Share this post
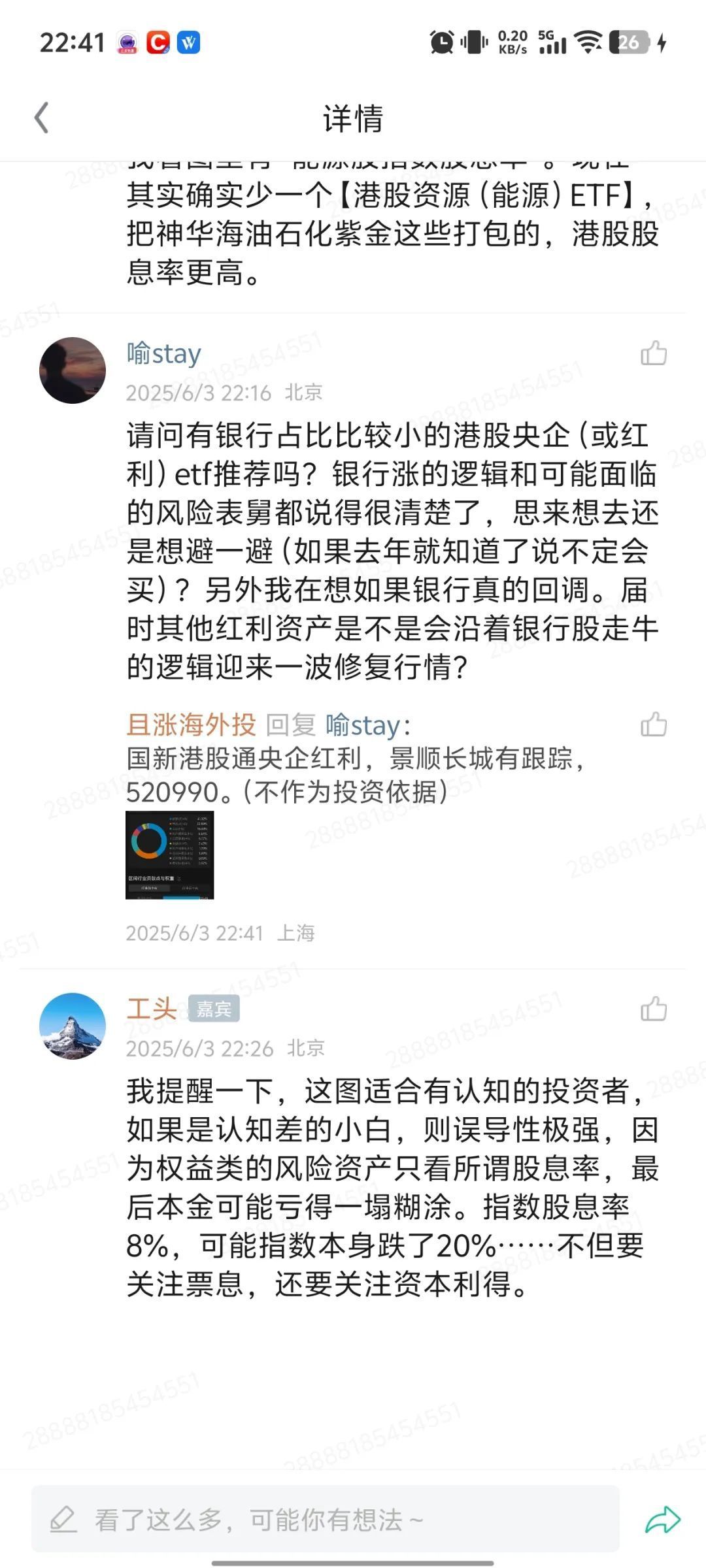The height and width of the screenshot is (1568, 706). 663,1520
